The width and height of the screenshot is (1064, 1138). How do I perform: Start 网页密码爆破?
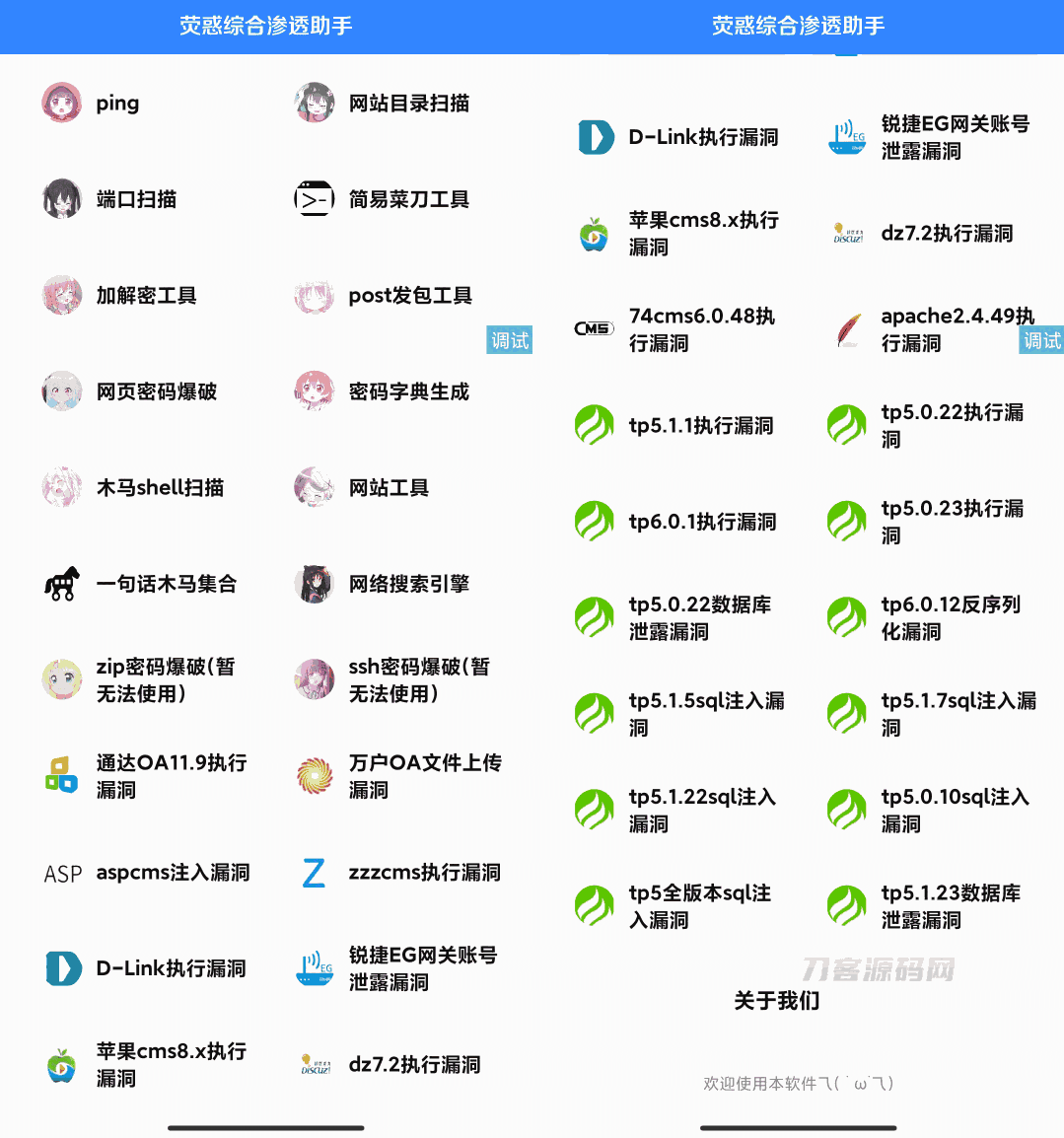156,391
